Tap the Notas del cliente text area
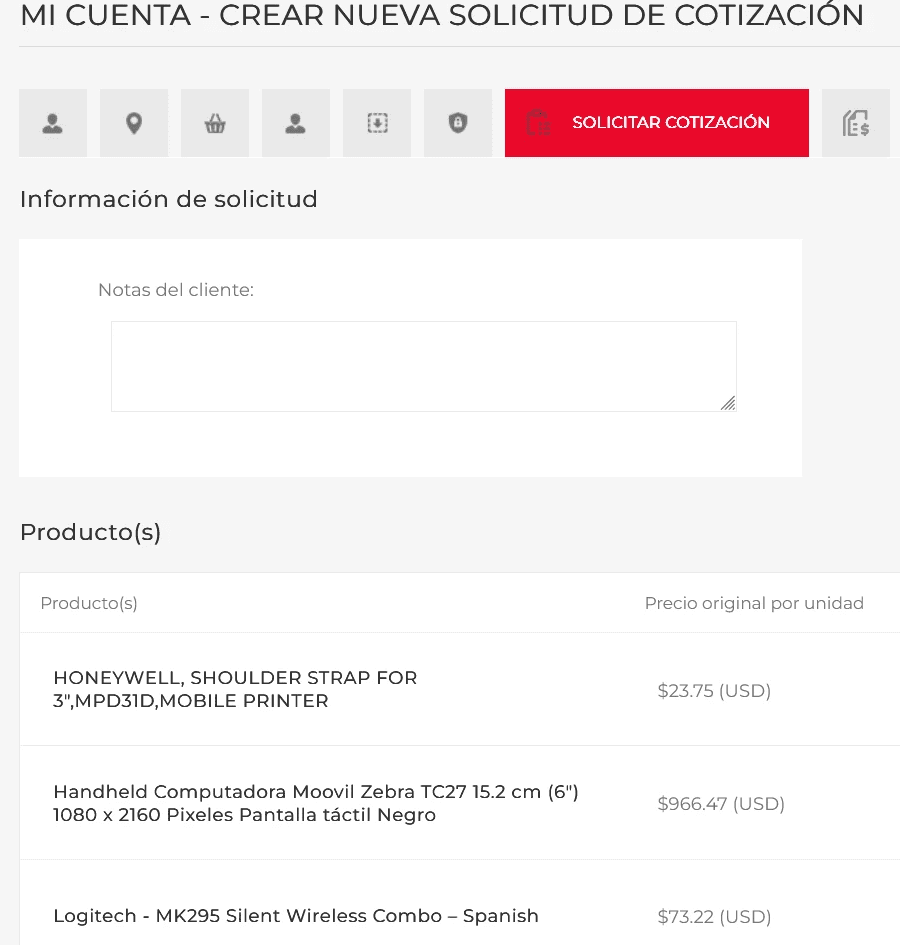The height and width of the screenshot is (945, 900). click(x=424, y=366)
